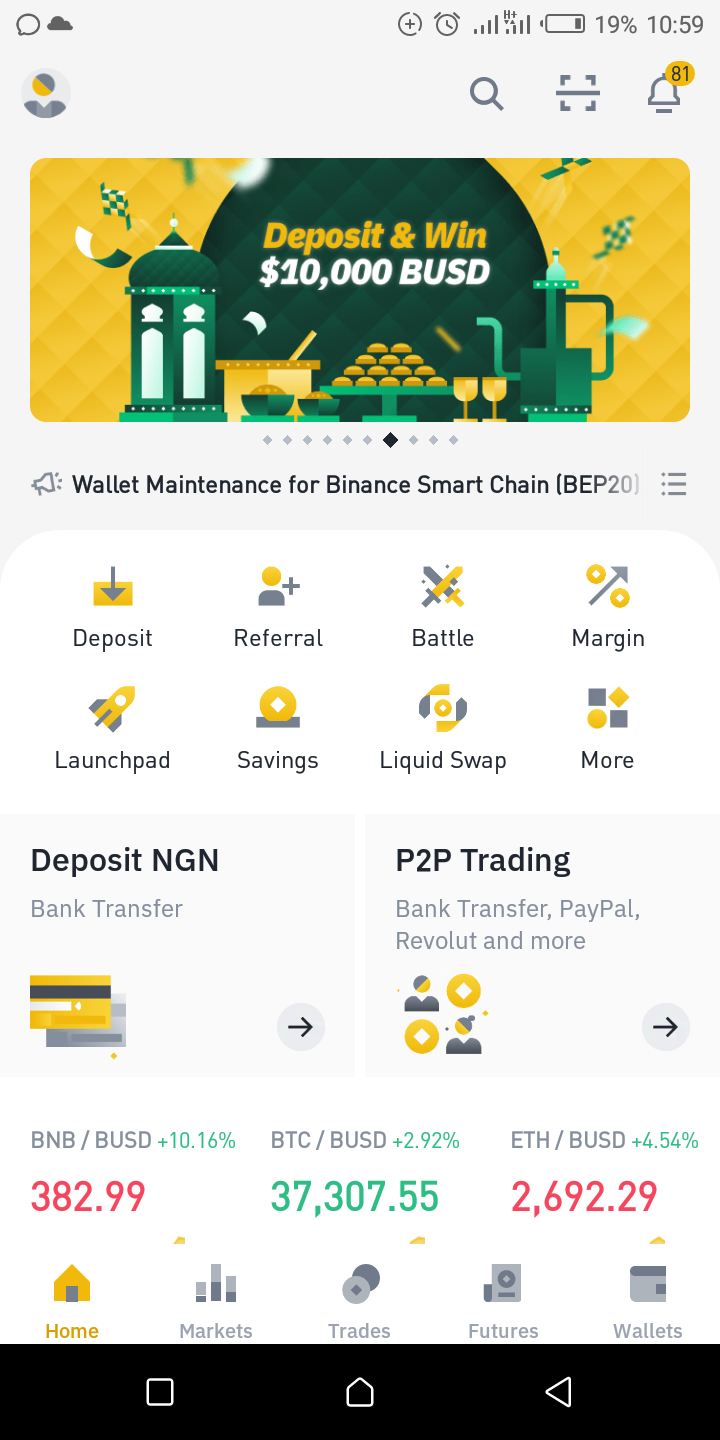Viewport: 720px width, 1440px height.
Task: Go to Savings
Action: click(278, 728)
